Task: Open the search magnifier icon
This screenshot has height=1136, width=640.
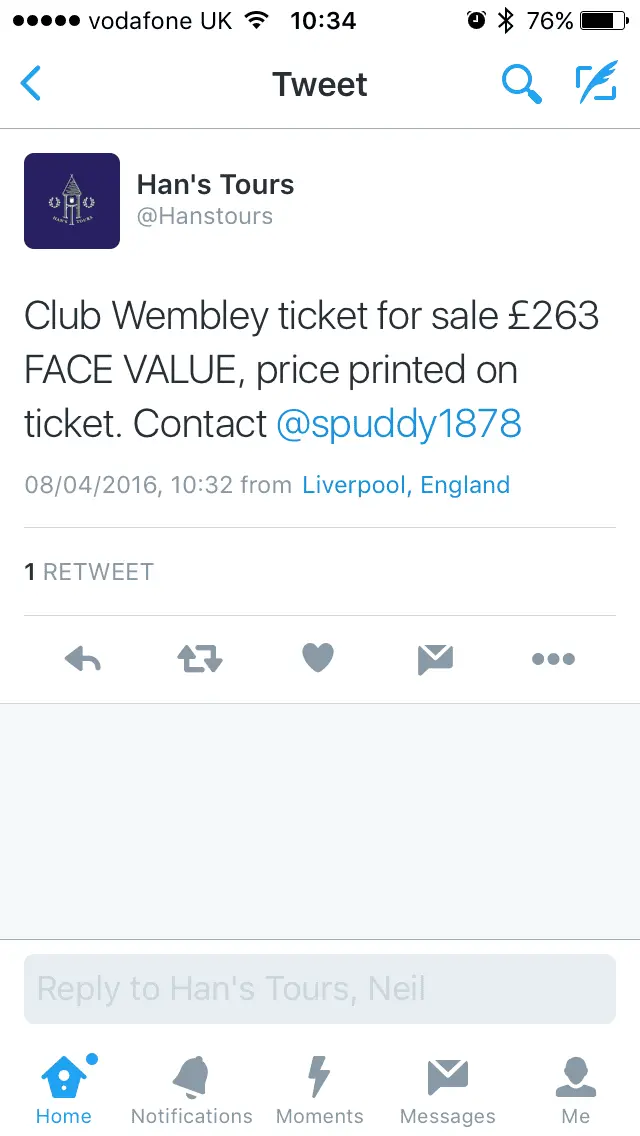Action: coord(520,84)
